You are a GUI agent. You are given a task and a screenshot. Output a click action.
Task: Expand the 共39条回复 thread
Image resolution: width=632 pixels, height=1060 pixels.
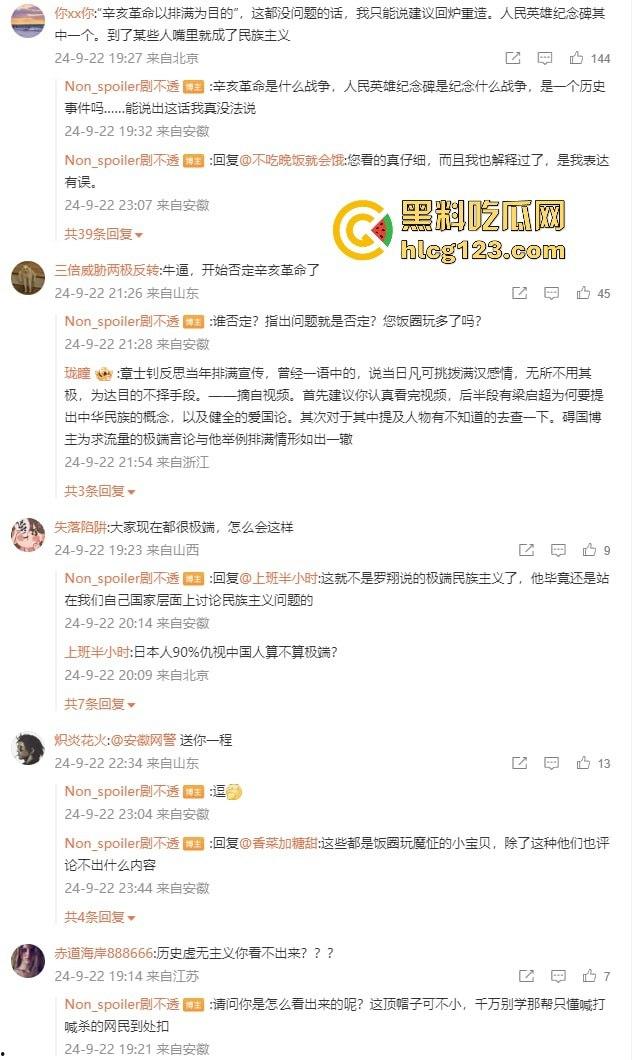pyautogui.click(x=104, y=234)
